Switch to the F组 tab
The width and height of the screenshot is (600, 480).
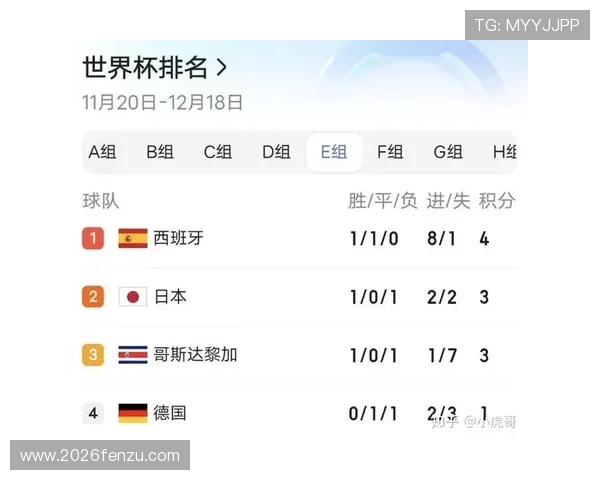tap(390, 152)
